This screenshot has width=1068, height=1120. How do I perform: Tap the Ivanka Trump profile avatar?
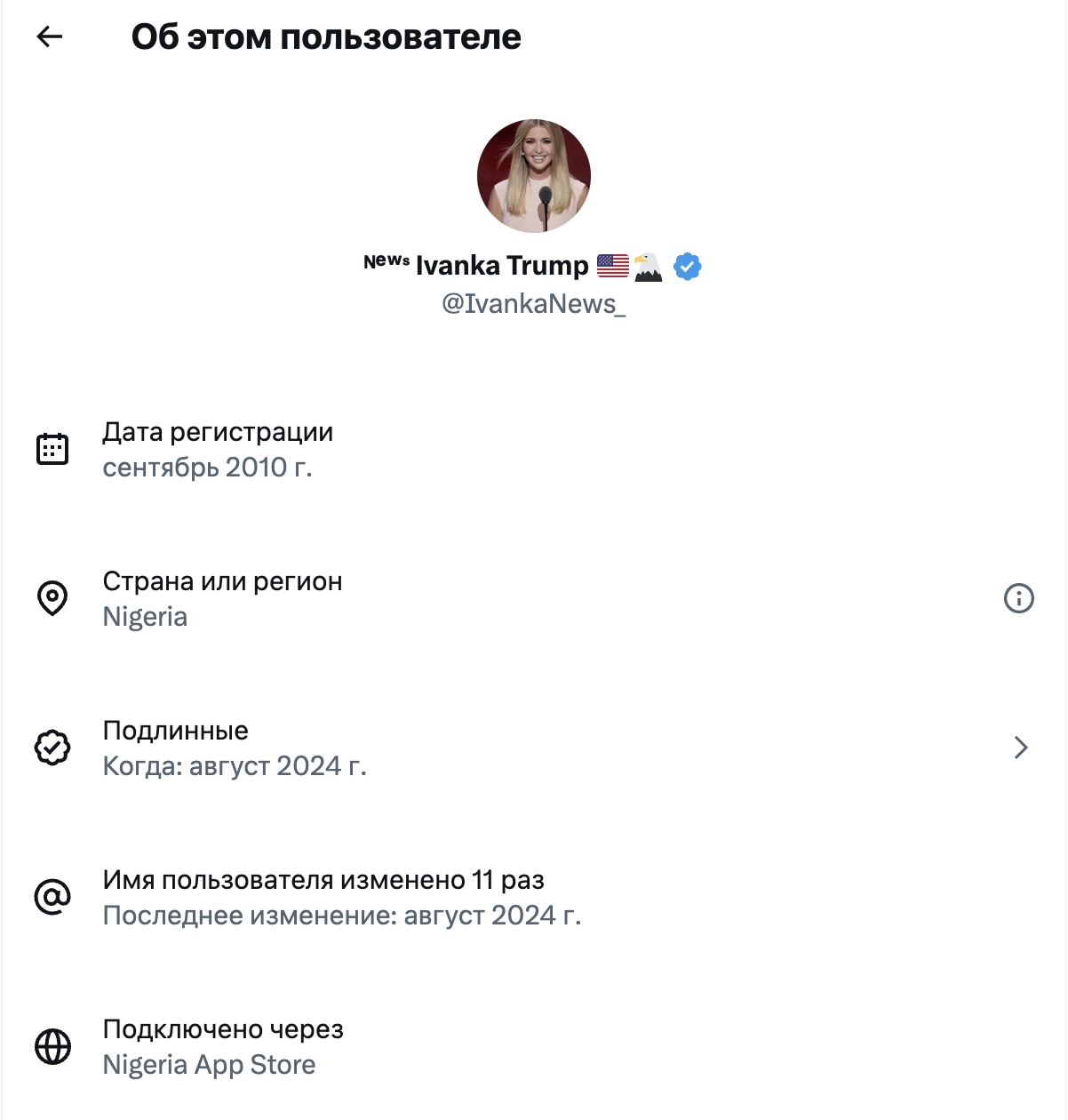pyautogui.click(x=534, y=176)
